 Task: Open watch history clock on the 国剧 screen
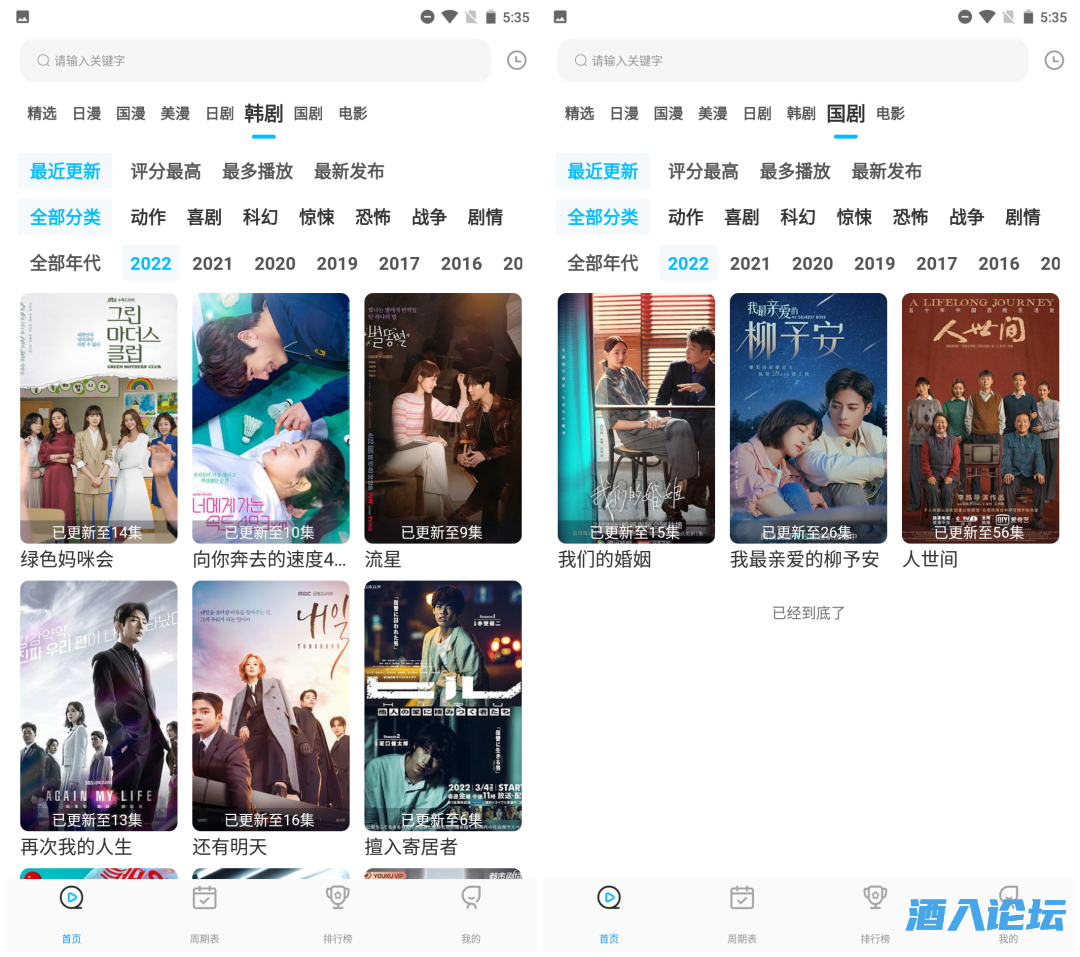pyautogui.click(x=1054, y=61)
